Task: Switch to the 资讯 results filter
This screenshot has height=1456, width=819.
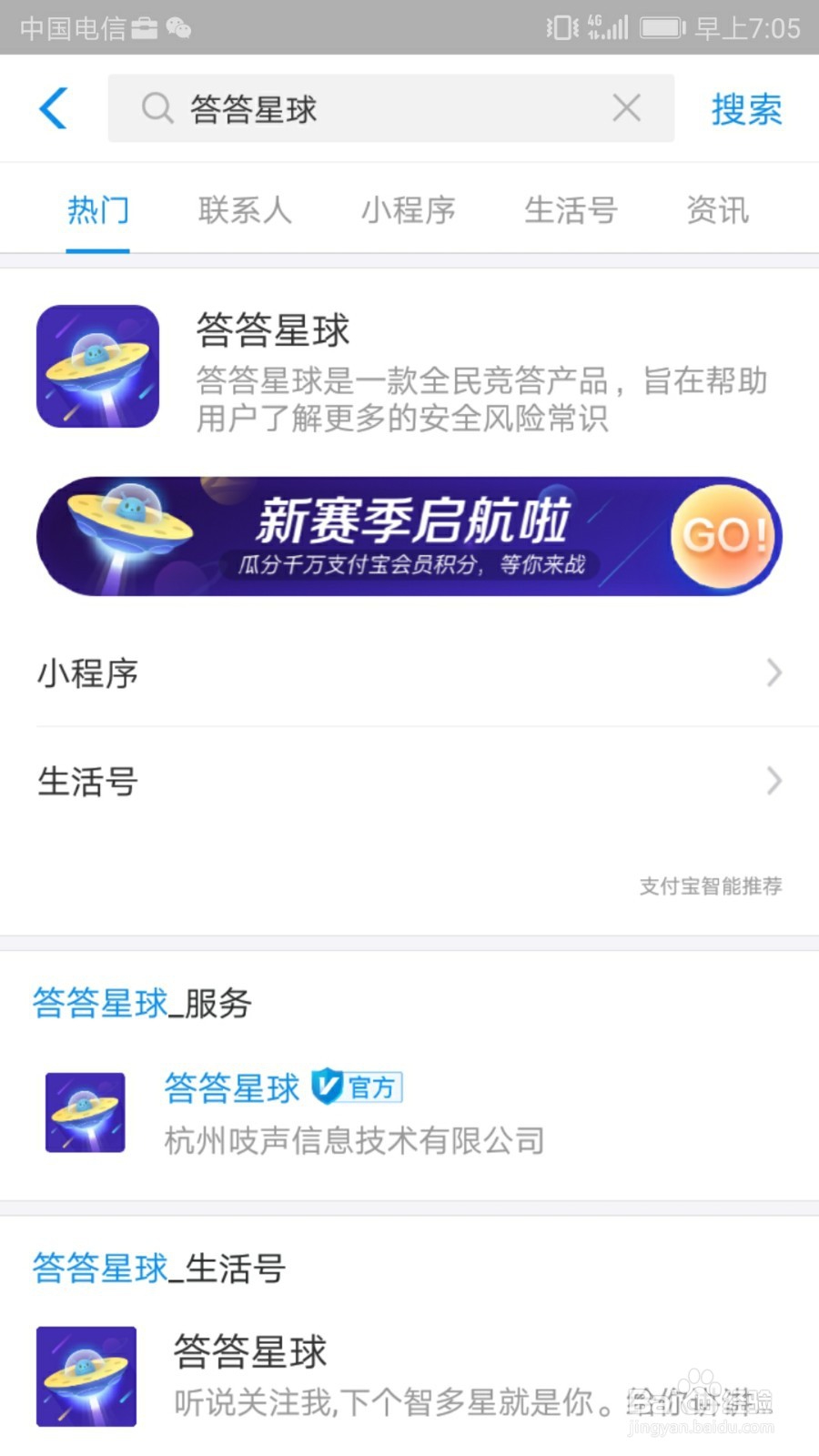Action: 718,210
